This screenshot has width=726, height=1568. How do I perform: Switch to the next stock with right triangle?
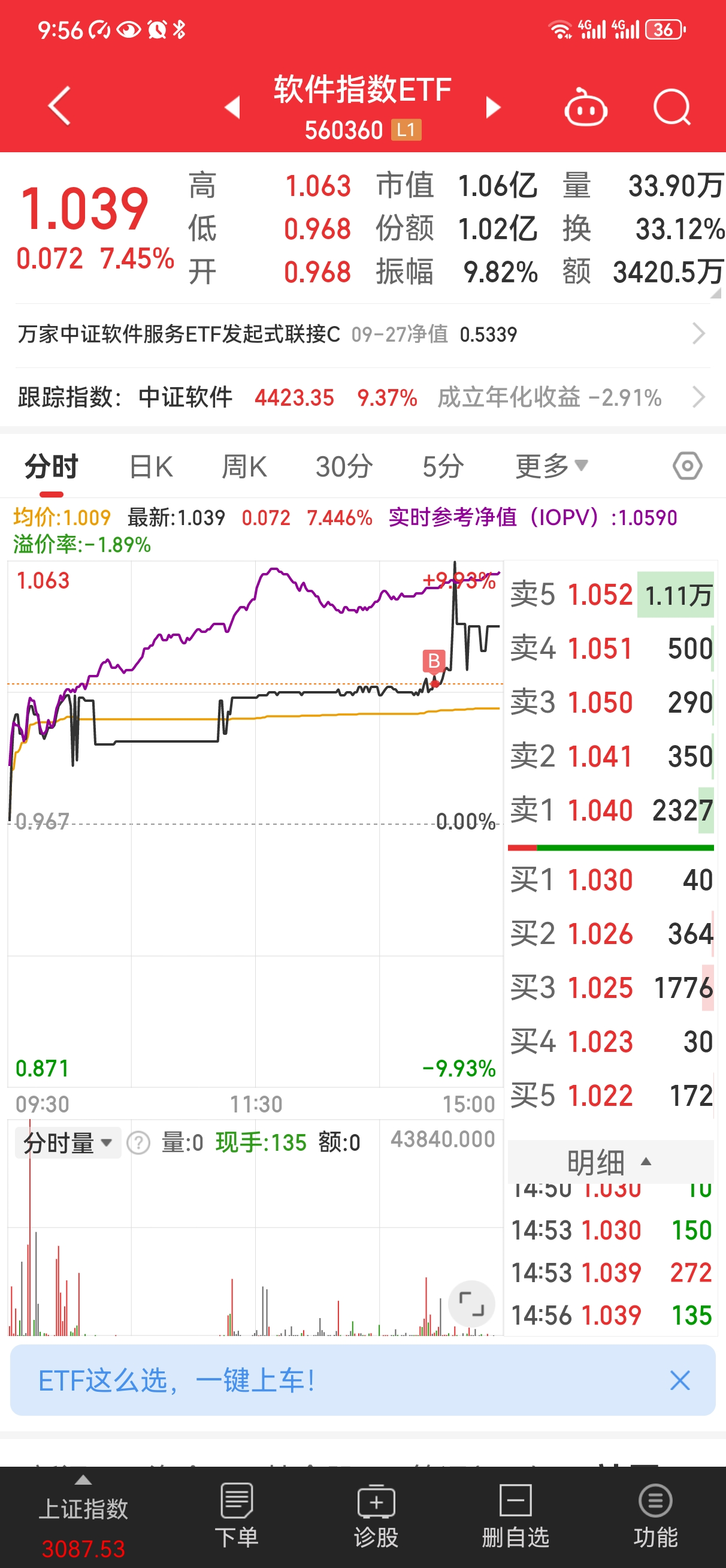(x=493, y=107)
